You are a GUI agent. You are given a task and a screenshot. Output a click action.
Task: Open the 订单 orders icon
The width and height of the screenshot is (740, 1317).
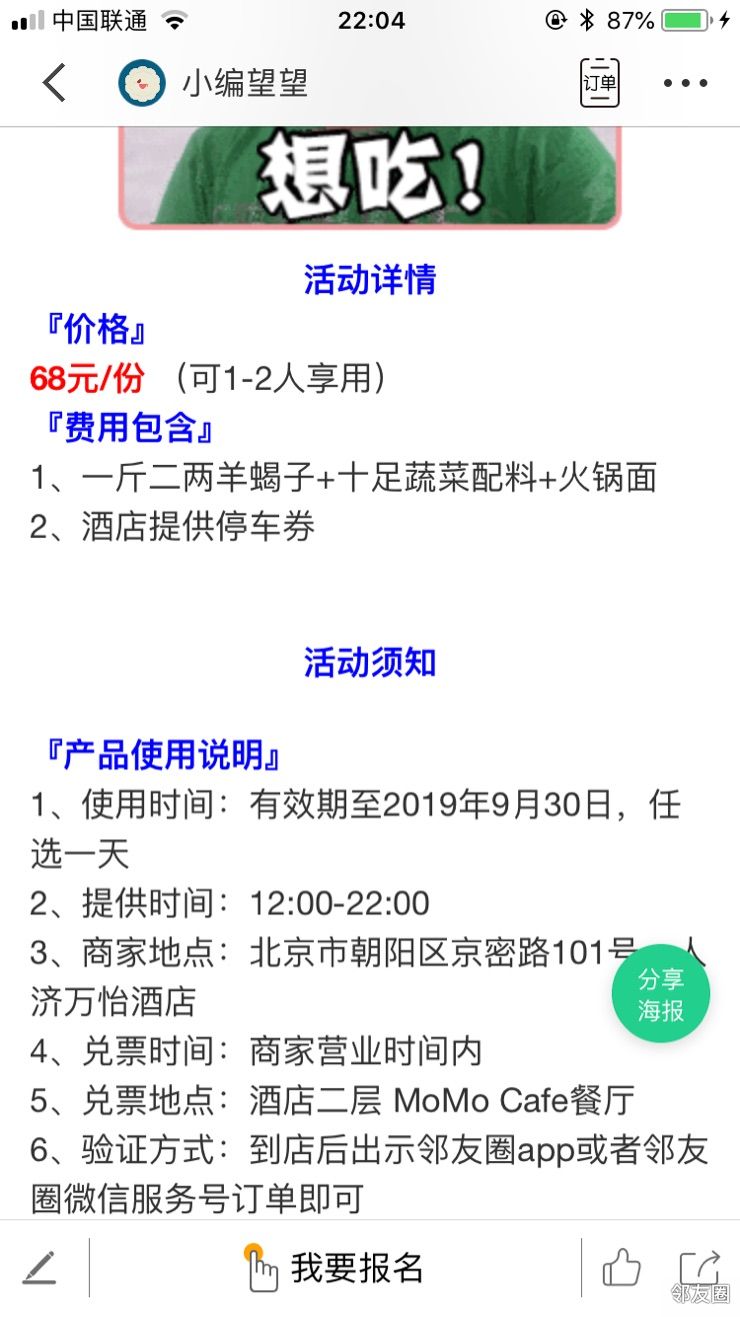tap(600, 83)
